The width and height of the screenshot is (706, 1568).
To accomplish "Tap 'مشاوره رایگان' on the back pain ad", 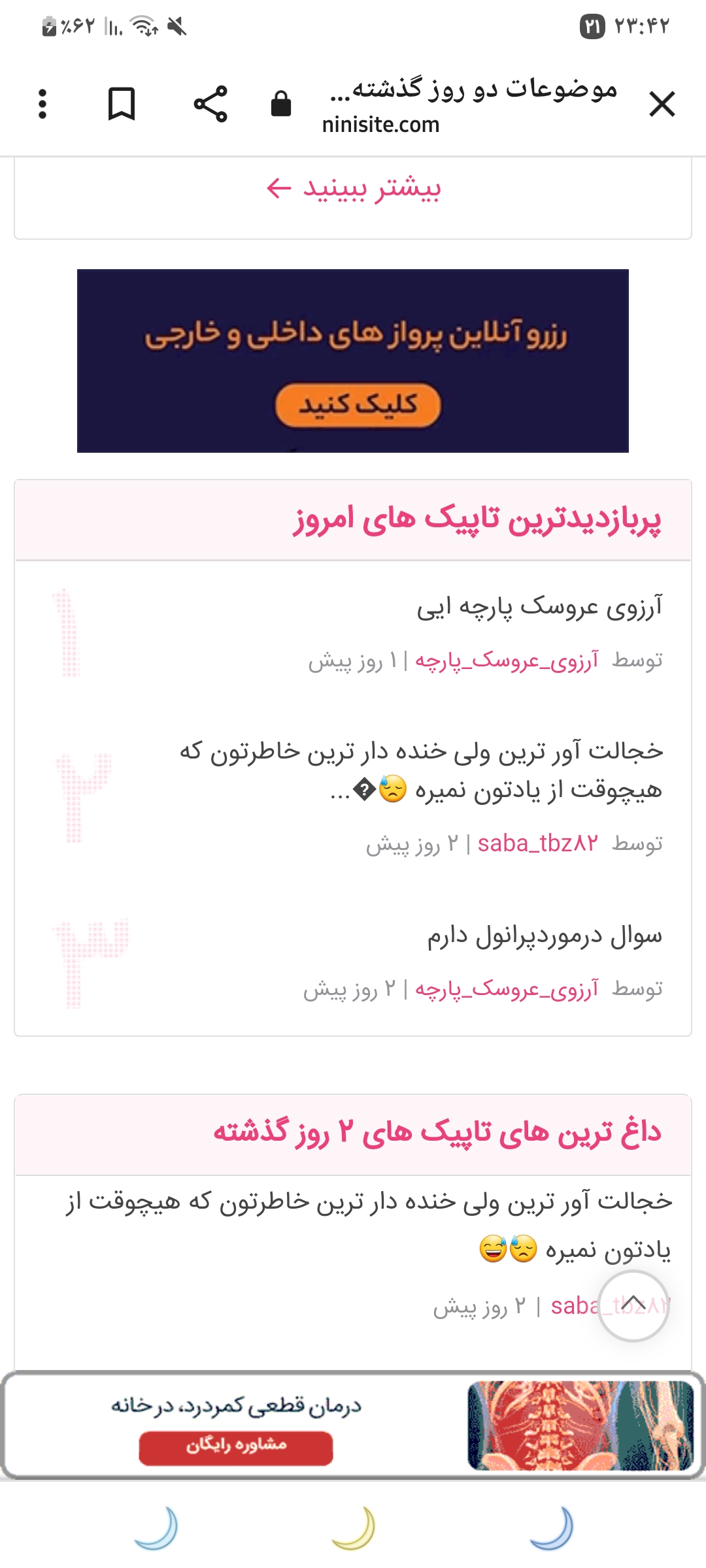I will (236, 1448).
